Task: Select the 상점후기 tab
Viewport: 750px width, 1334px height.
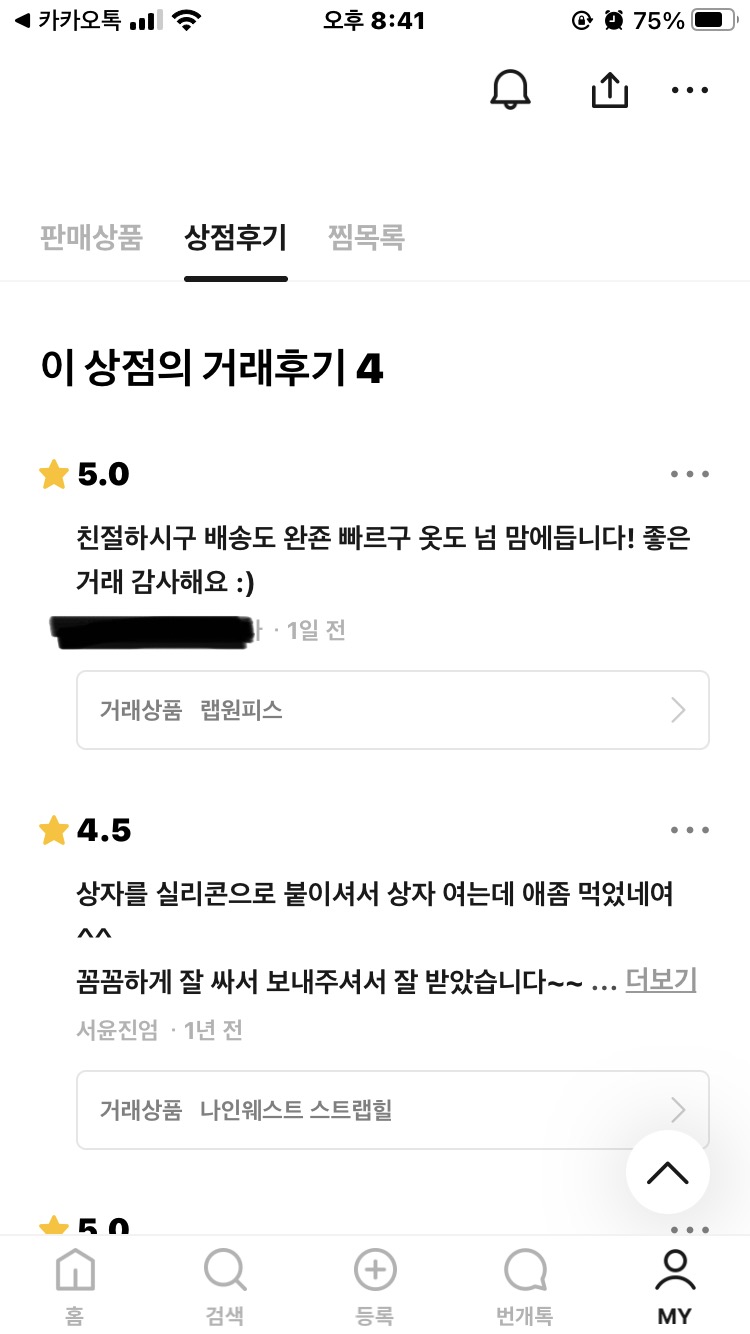Action: pyautogui.click(x=236, y=238)
